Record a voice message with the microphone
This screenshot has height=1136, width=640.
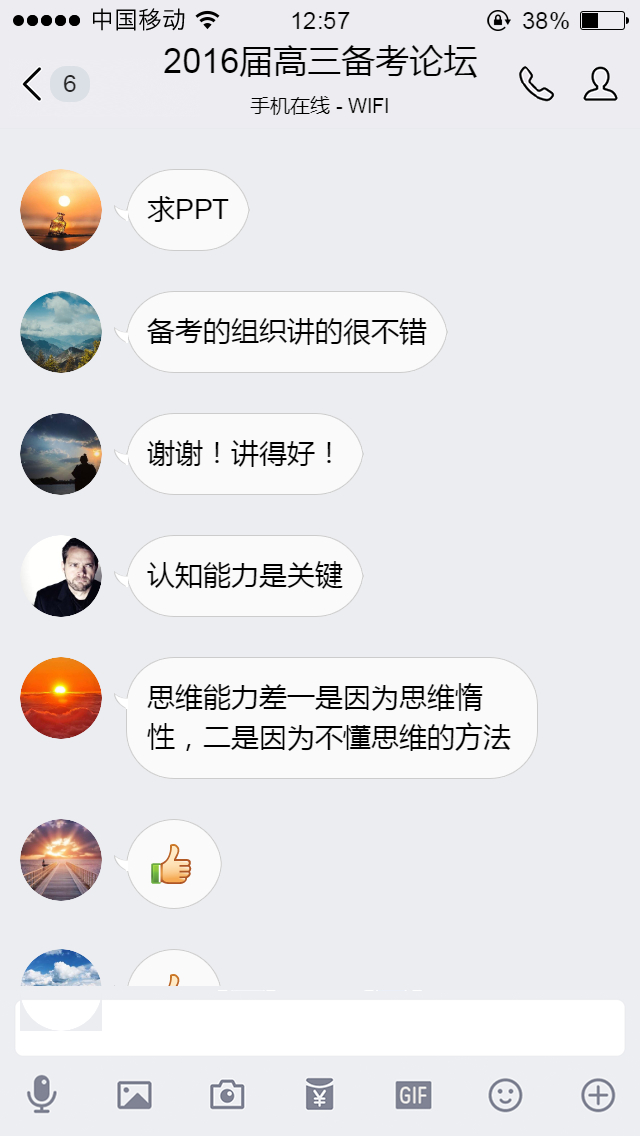click(42, 1095)
